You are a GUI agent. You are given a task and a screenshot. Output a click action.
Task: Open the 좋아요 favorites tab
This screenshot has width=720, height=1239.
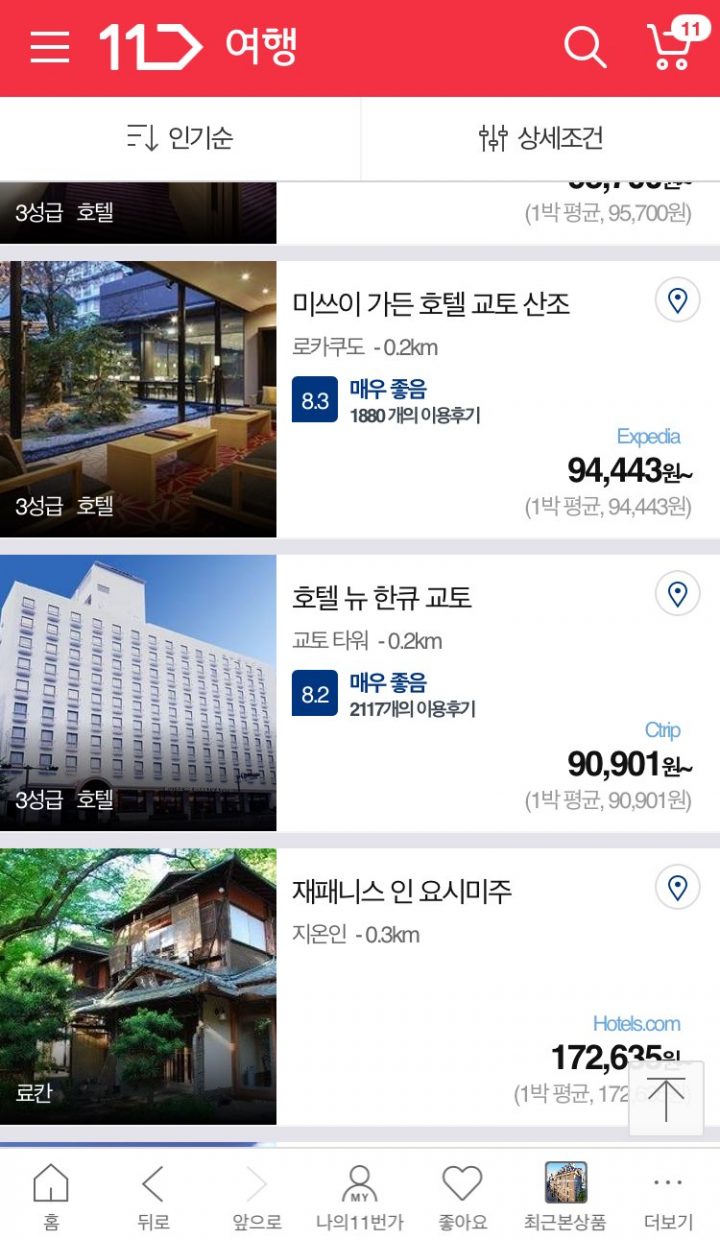click(x=462, y=1195)
